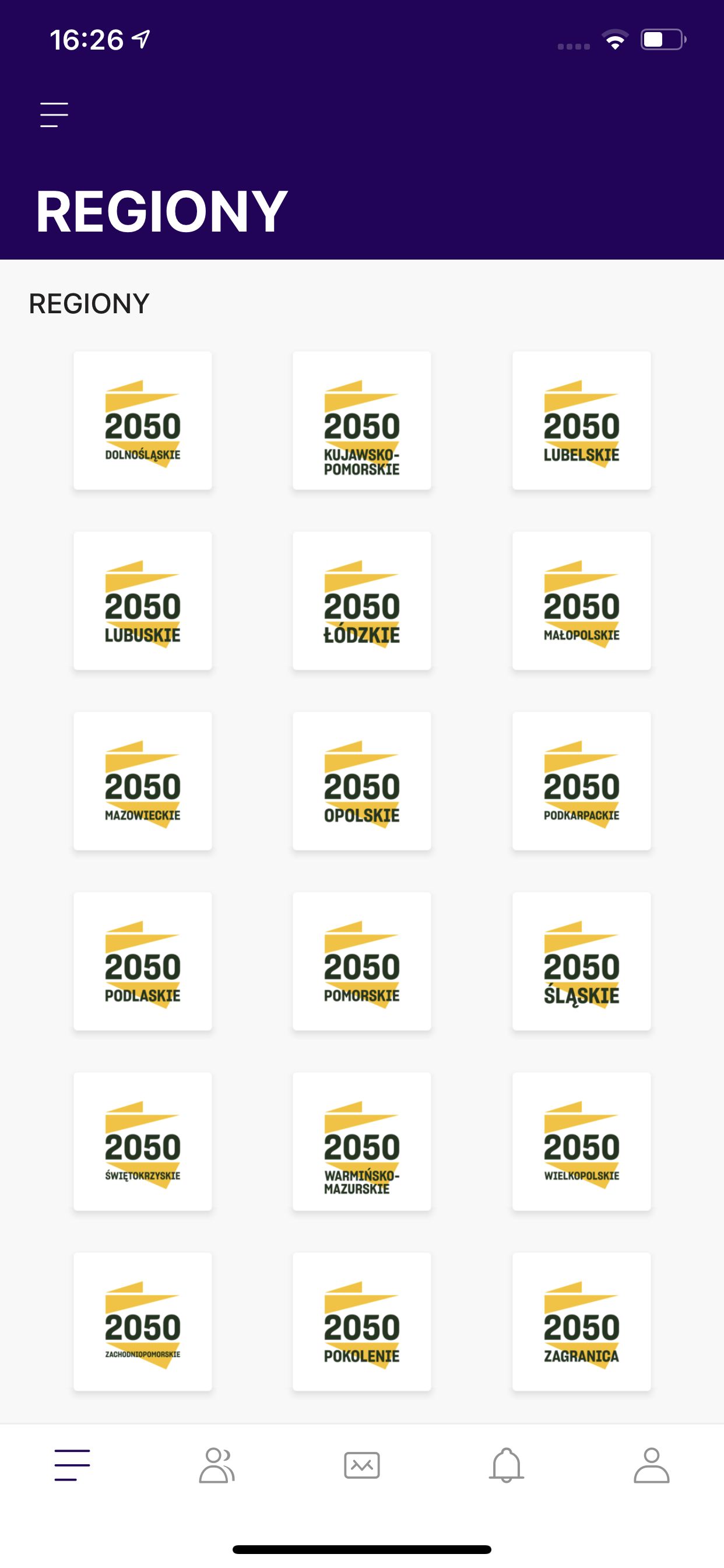Open the notifications bell tab
724x1568 pixels.
(x=506, y=1465)
